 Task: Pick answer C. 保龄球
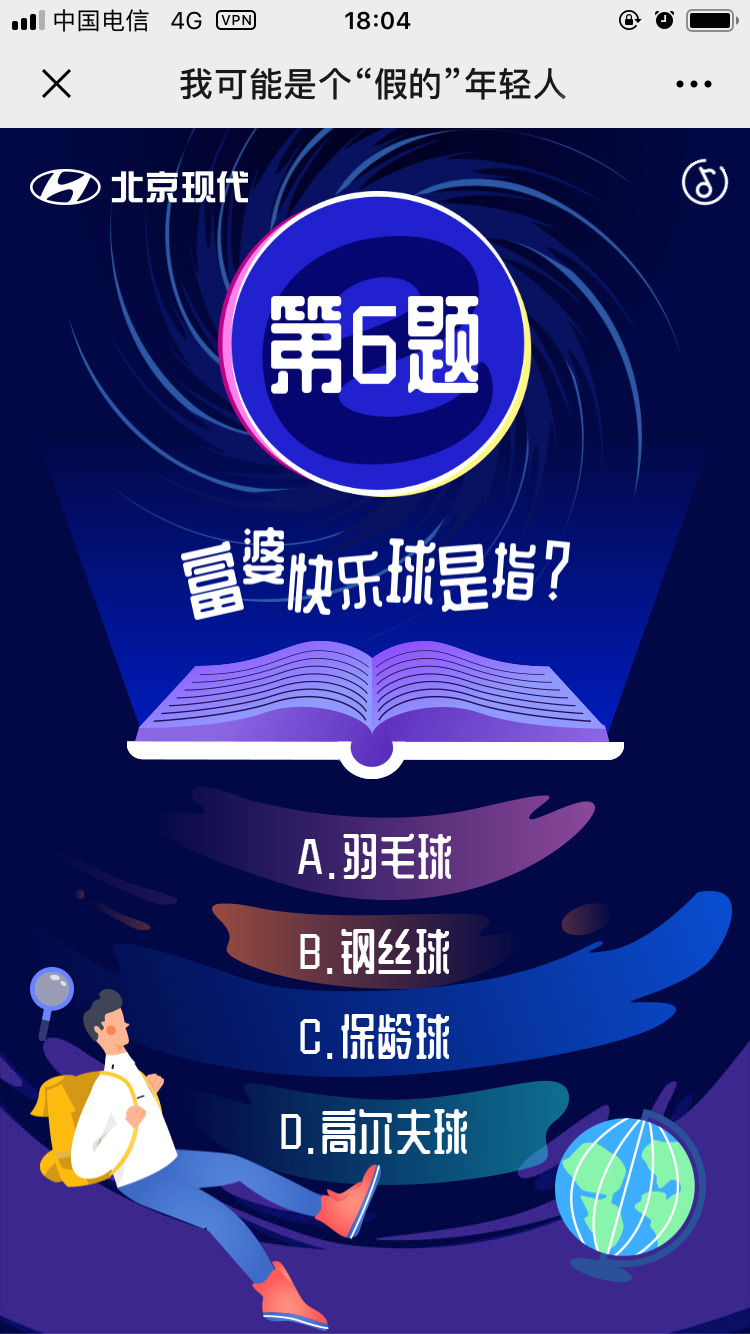375,1037
